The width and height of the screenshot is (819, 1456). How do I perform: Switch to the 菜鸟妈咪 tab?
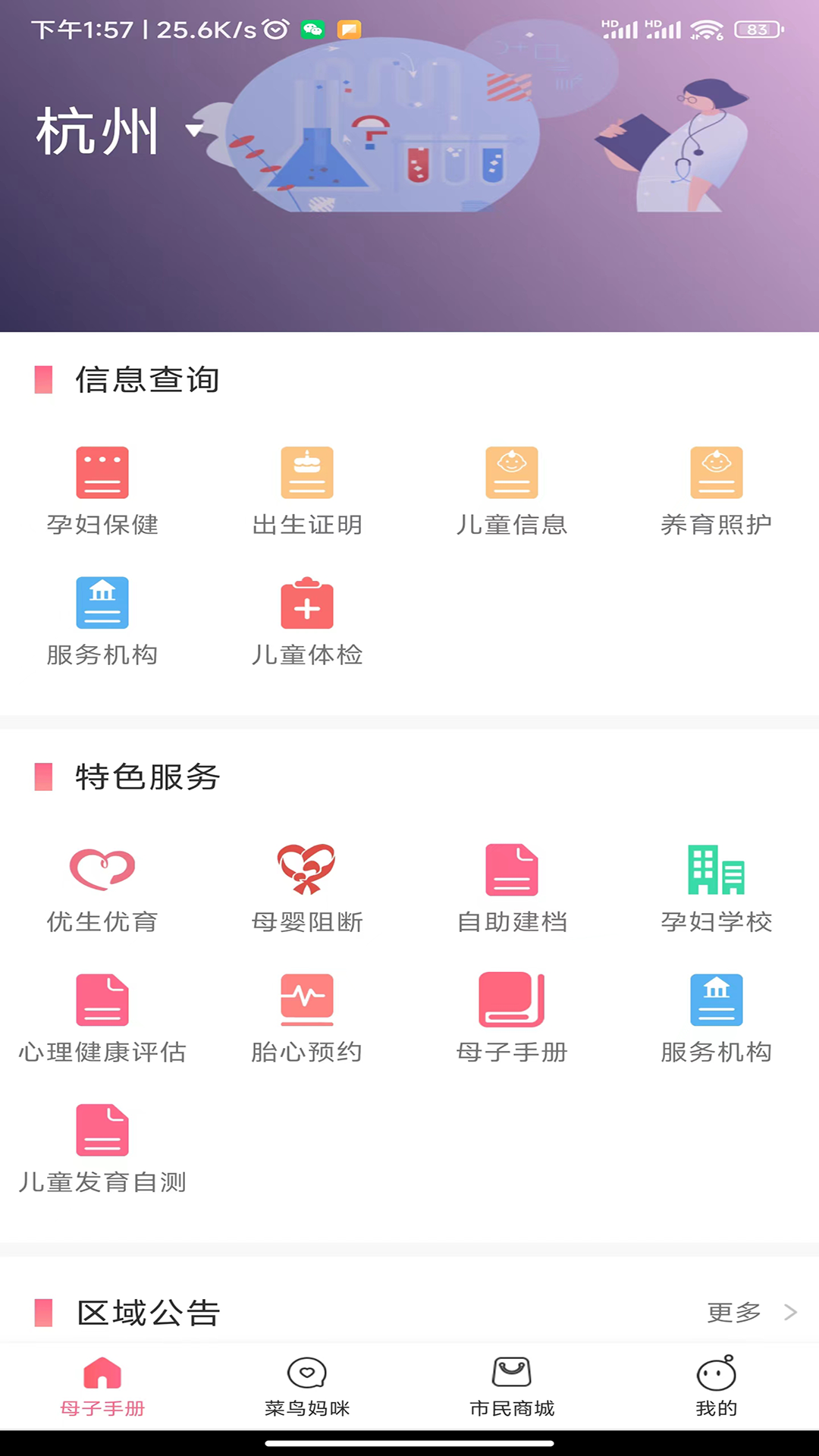pos(307,1386)
